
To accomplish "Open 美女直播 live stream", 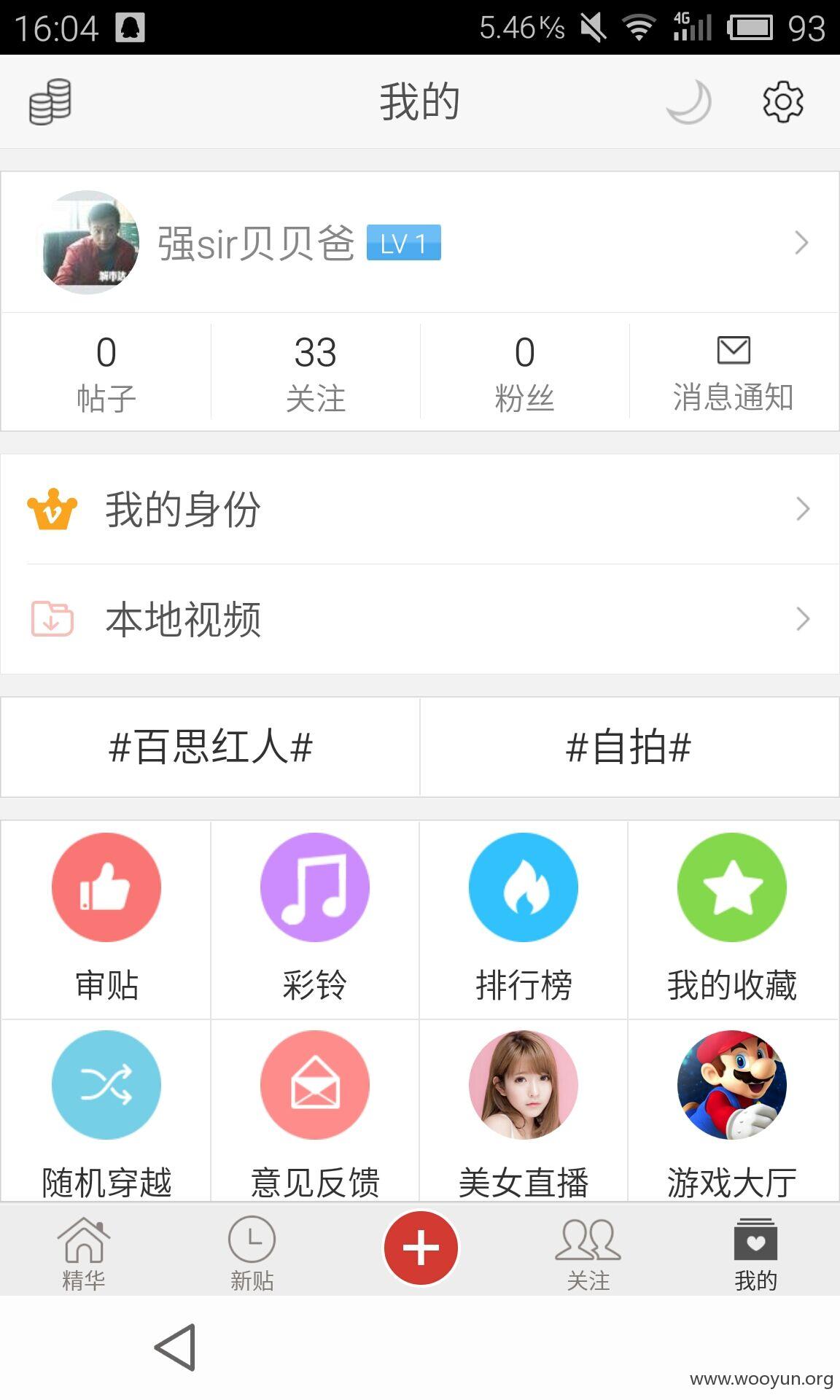I will click(x=524, y=1111).
